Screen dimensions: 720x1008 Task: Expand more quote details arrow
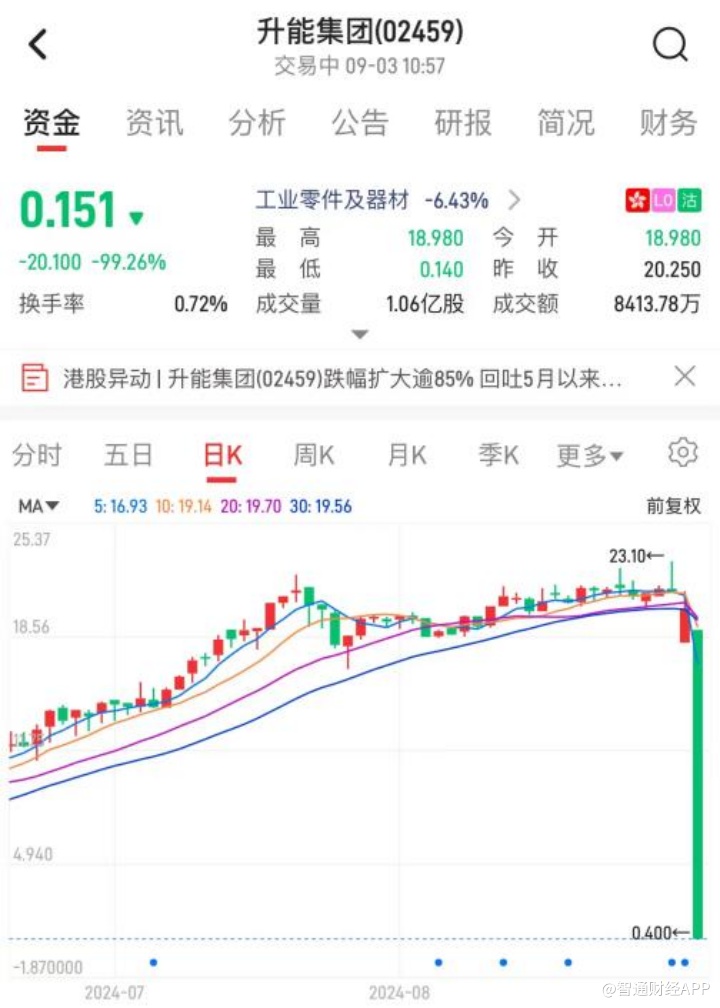pos(360,335)
